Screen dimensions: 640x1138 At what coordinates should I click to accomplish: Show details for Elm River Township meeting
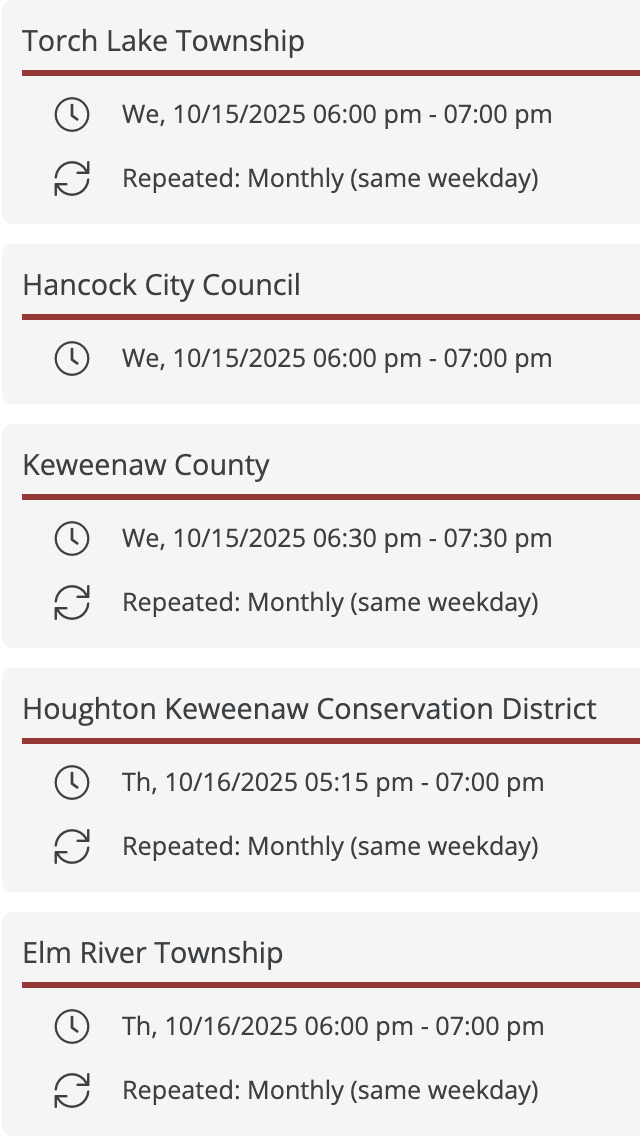coord(153,954)
